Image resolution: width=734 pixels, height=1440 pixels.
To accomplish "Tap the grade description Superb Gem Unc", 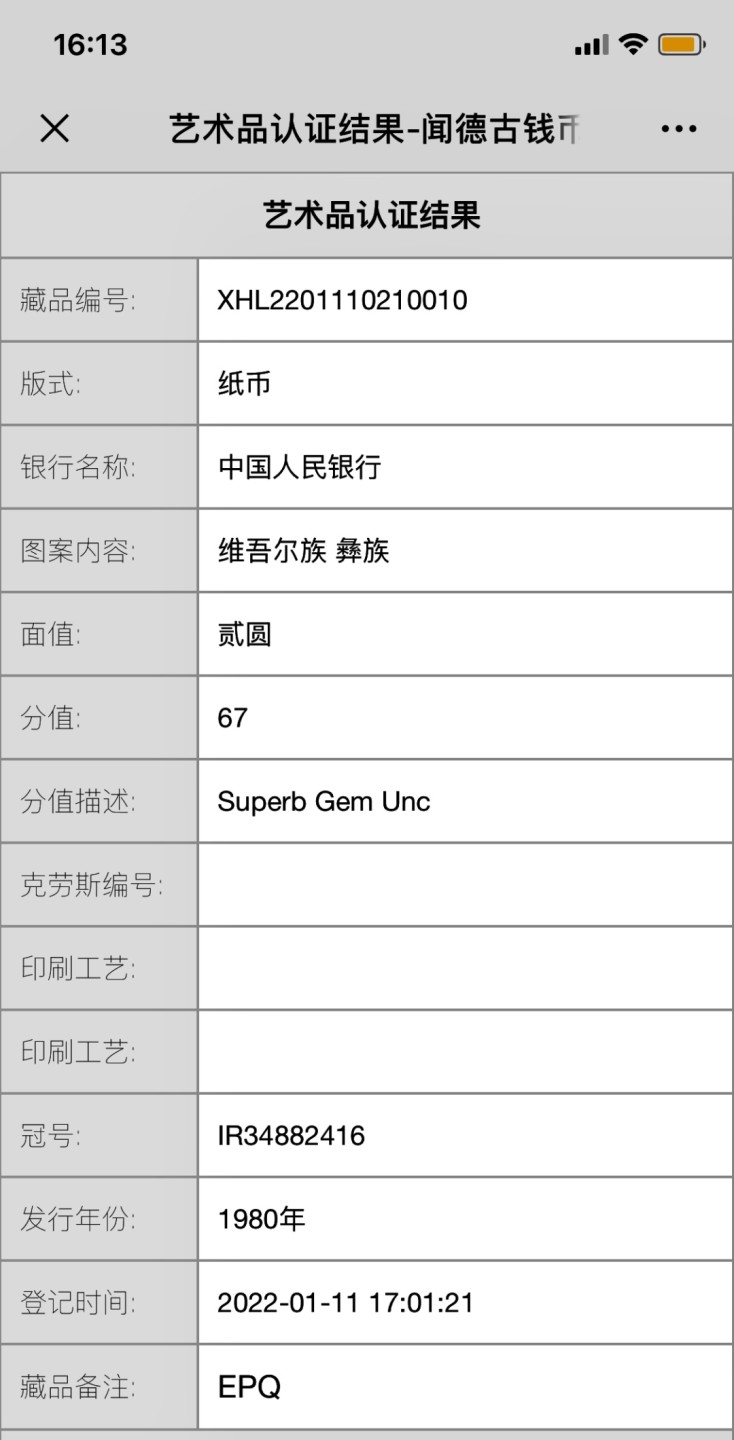I will pos(324,802).
